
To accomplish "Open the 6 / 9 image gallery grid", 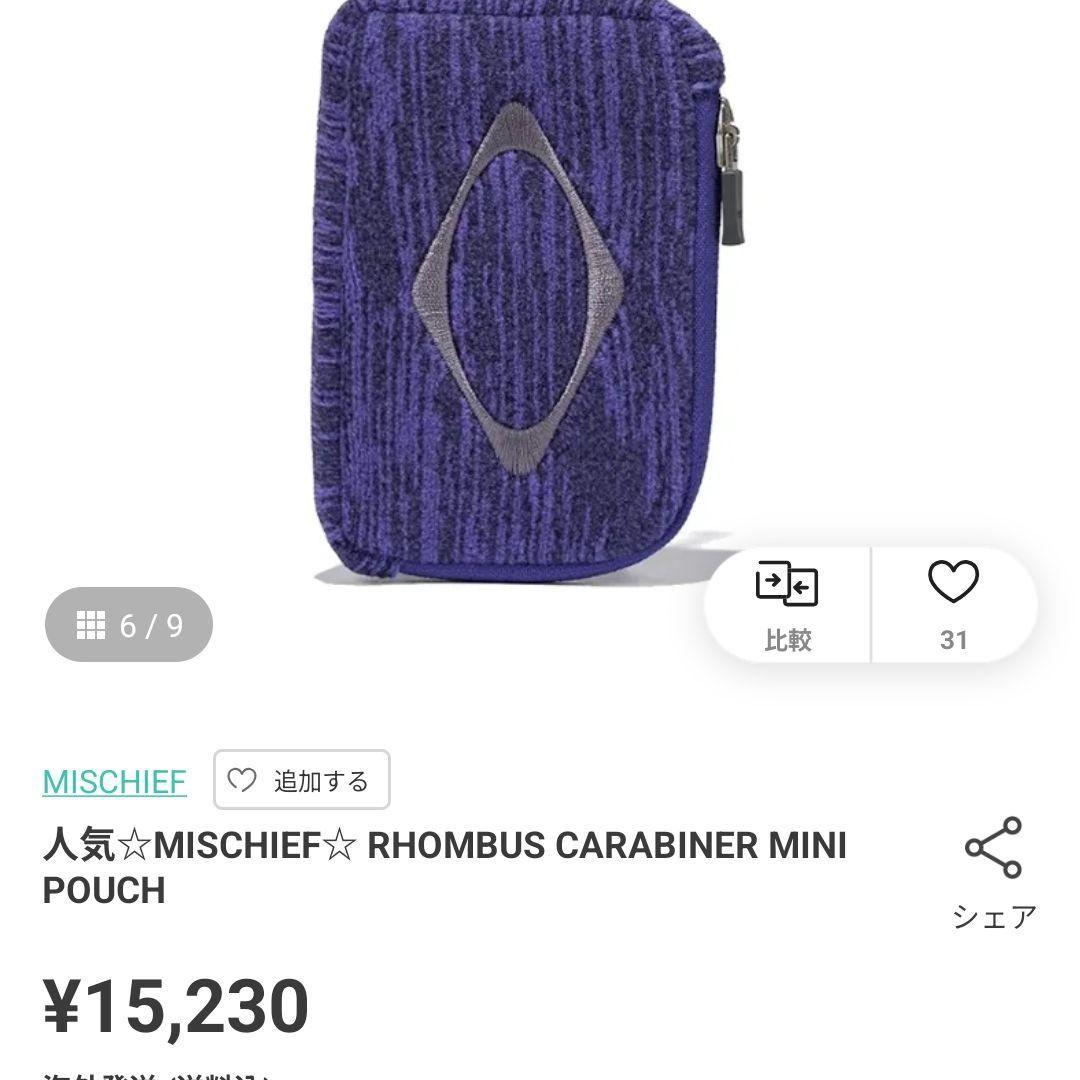I will (129, 625).
